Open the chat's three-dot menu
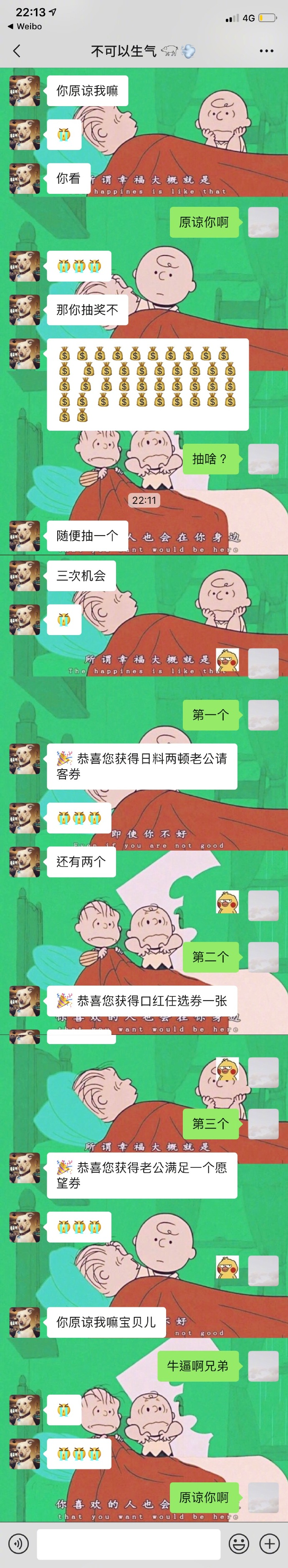The height and width of the screenshot is (1568, 288). click(x=266, y=51)
